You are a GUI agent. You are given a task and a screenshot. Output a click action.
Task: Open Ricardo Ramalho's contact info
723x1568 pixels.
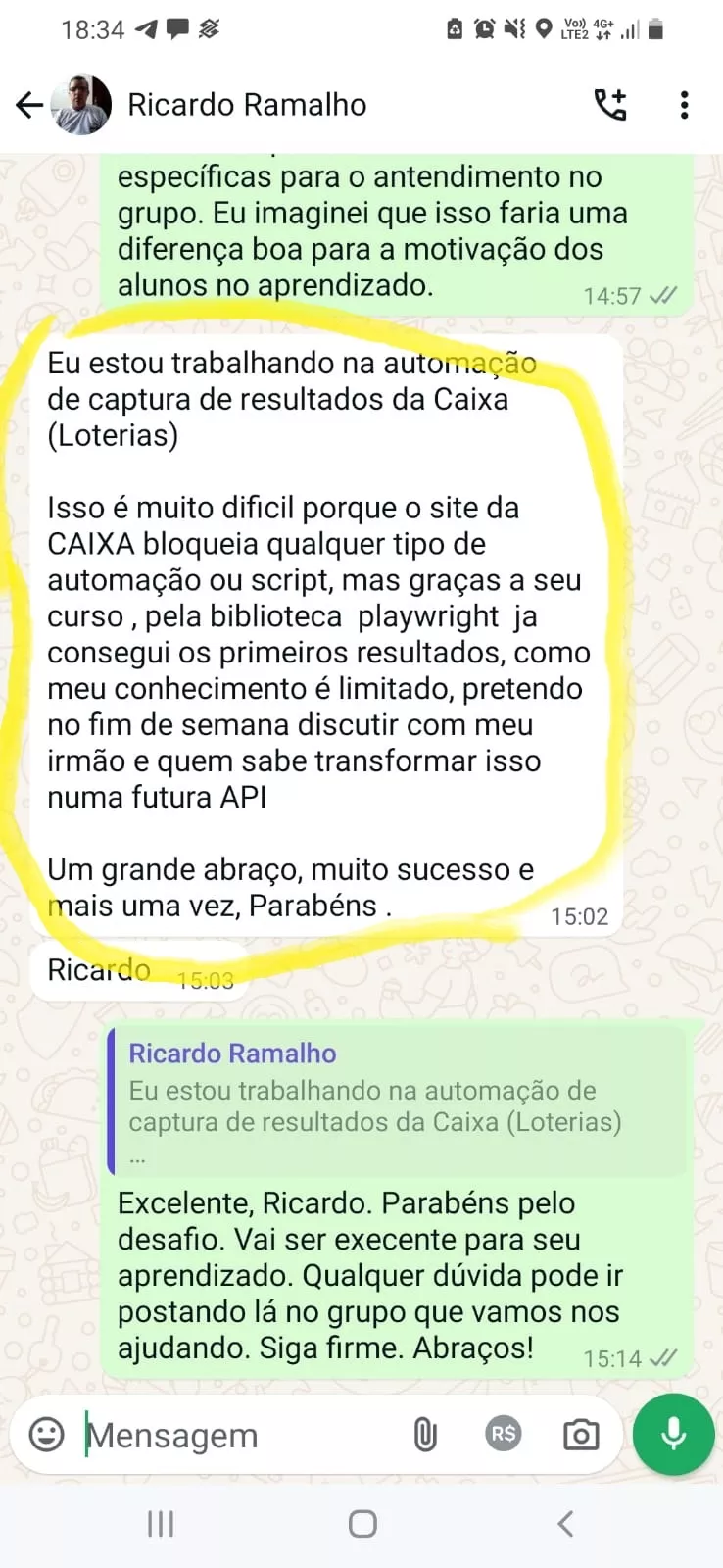[x=247, y=105]
